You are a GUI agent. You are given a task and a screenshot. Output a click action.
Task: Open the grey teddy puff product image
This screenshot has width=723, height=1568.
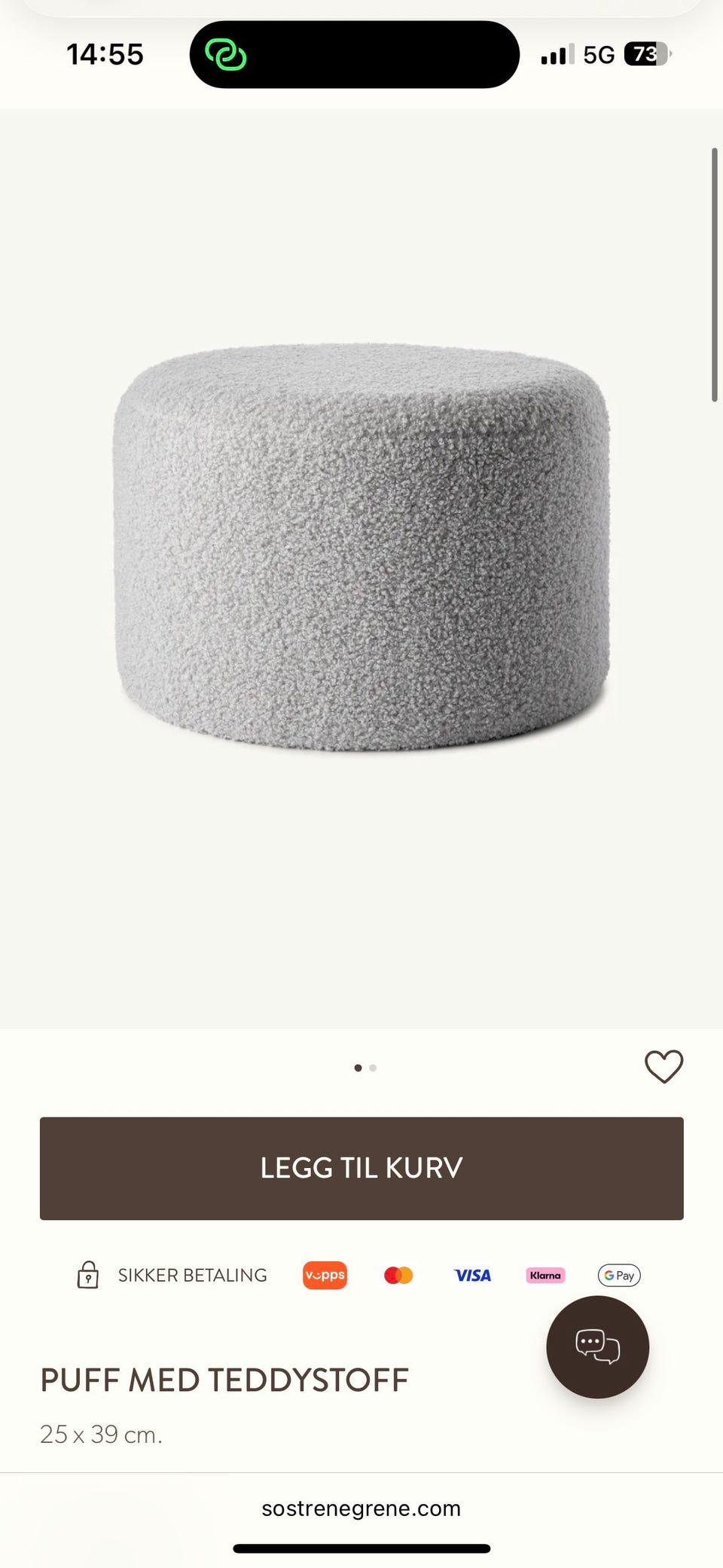click(361, 548)
